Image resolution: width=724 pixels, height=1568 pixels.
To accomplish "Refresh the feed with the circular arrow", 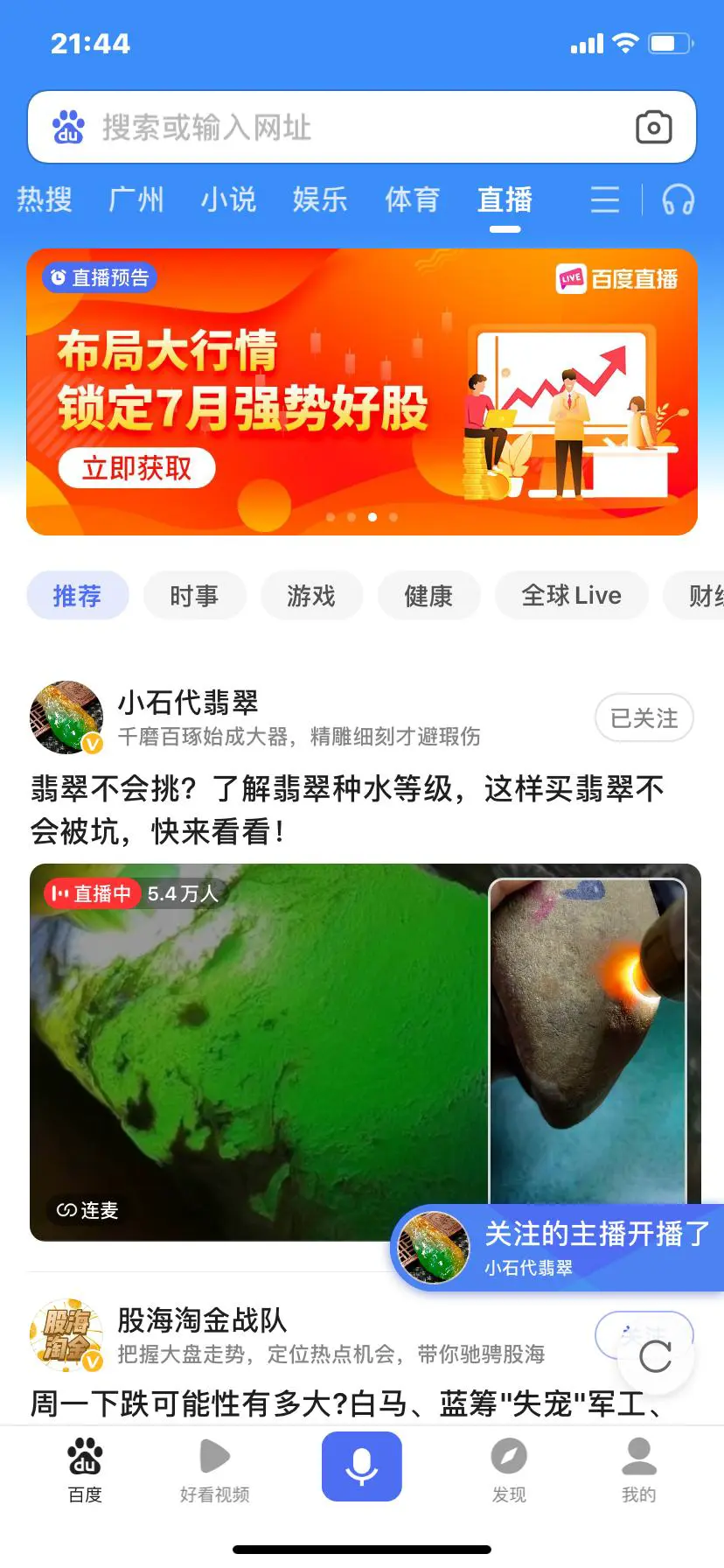I will [x=656, y=1357].
